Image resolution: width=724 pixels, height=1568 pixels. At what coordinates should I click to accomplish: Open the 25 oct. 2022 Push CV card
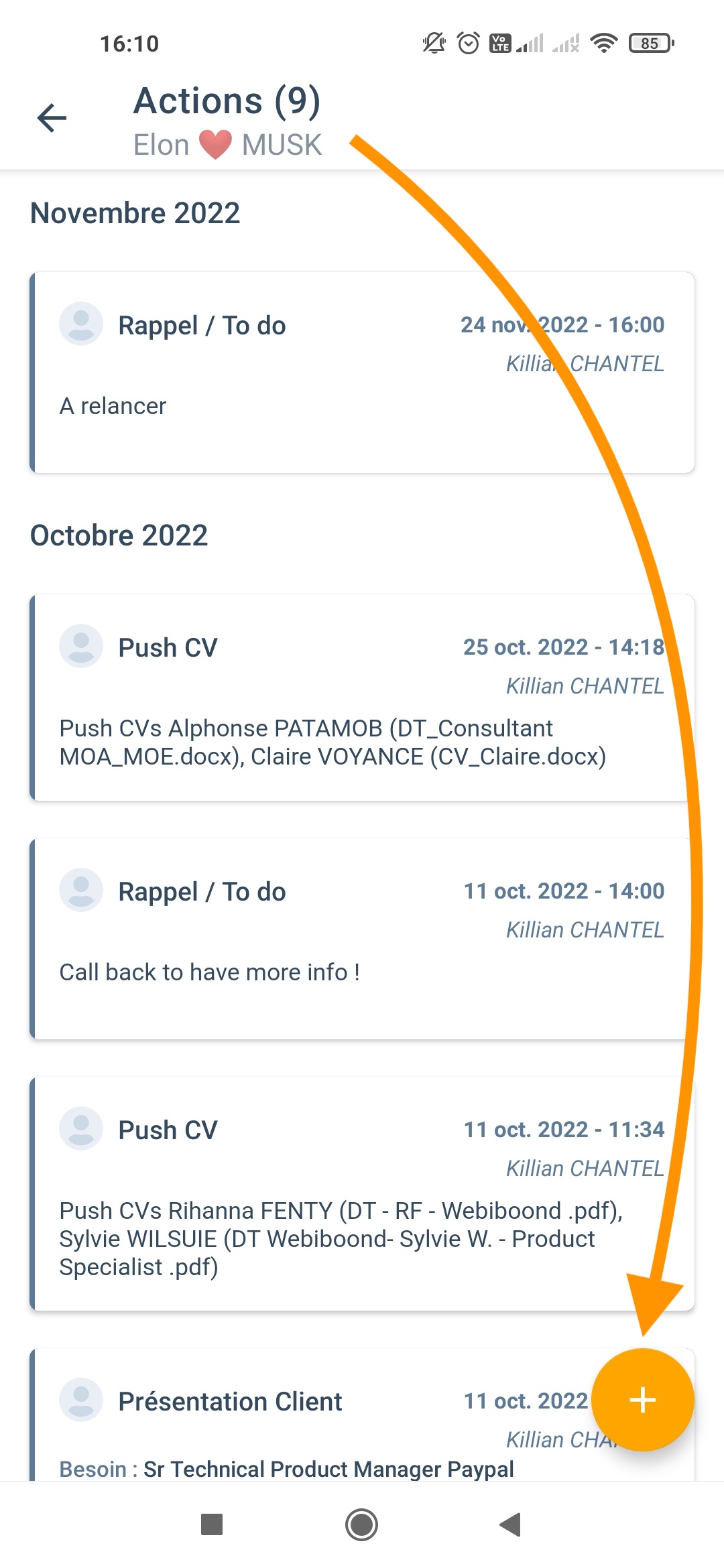(x=362, y=697)
